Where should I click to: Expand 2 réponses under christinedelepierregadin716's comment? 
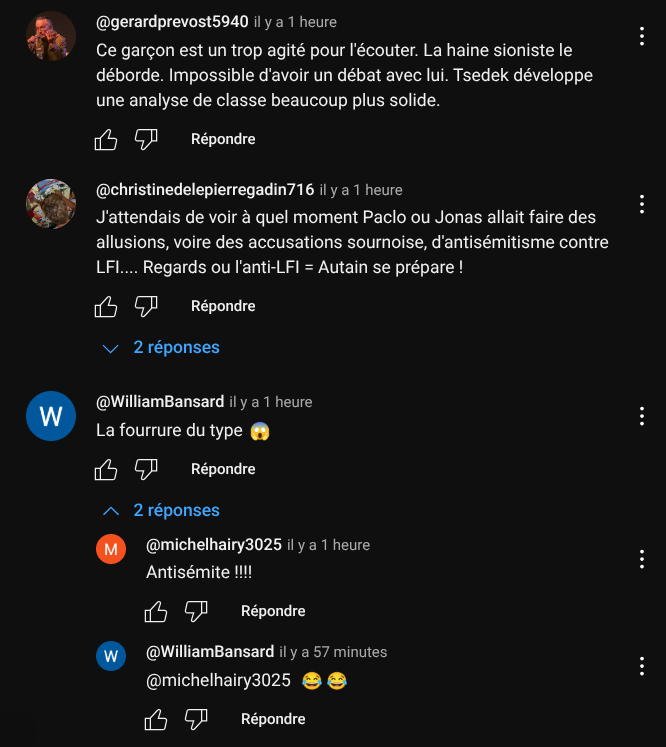click(x=162, y=347)
